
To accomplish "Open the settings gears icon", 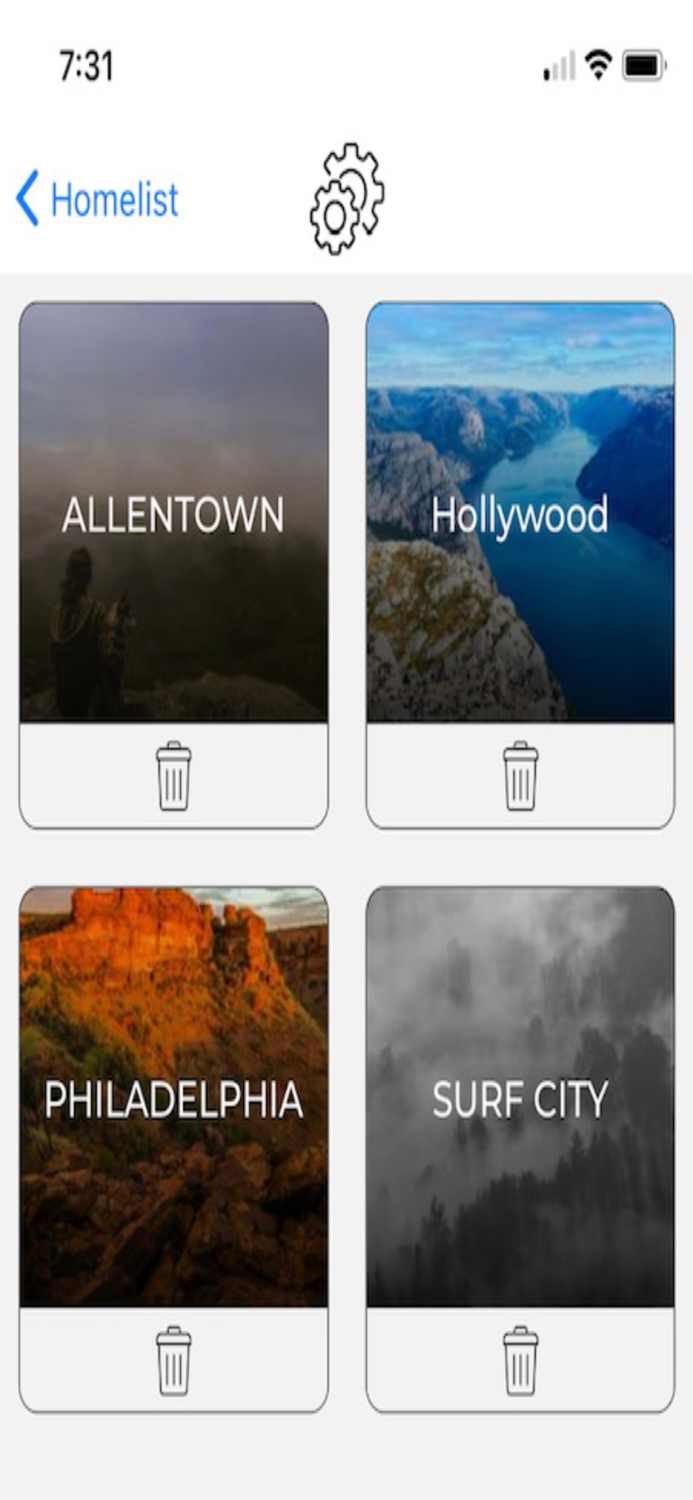I will coord(347,198).
